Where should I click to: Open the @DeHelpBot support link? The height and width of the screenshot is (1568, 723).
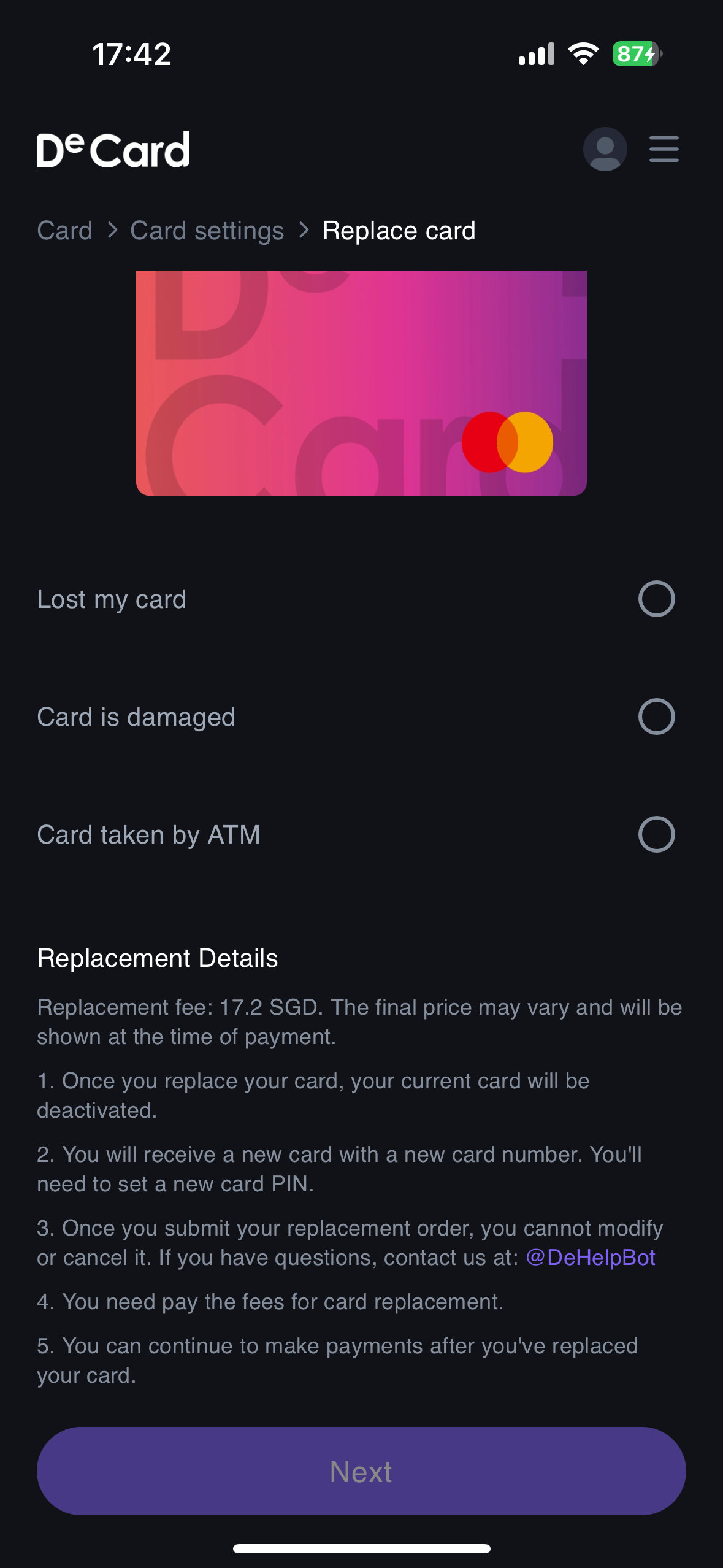tap(591, 1258)
